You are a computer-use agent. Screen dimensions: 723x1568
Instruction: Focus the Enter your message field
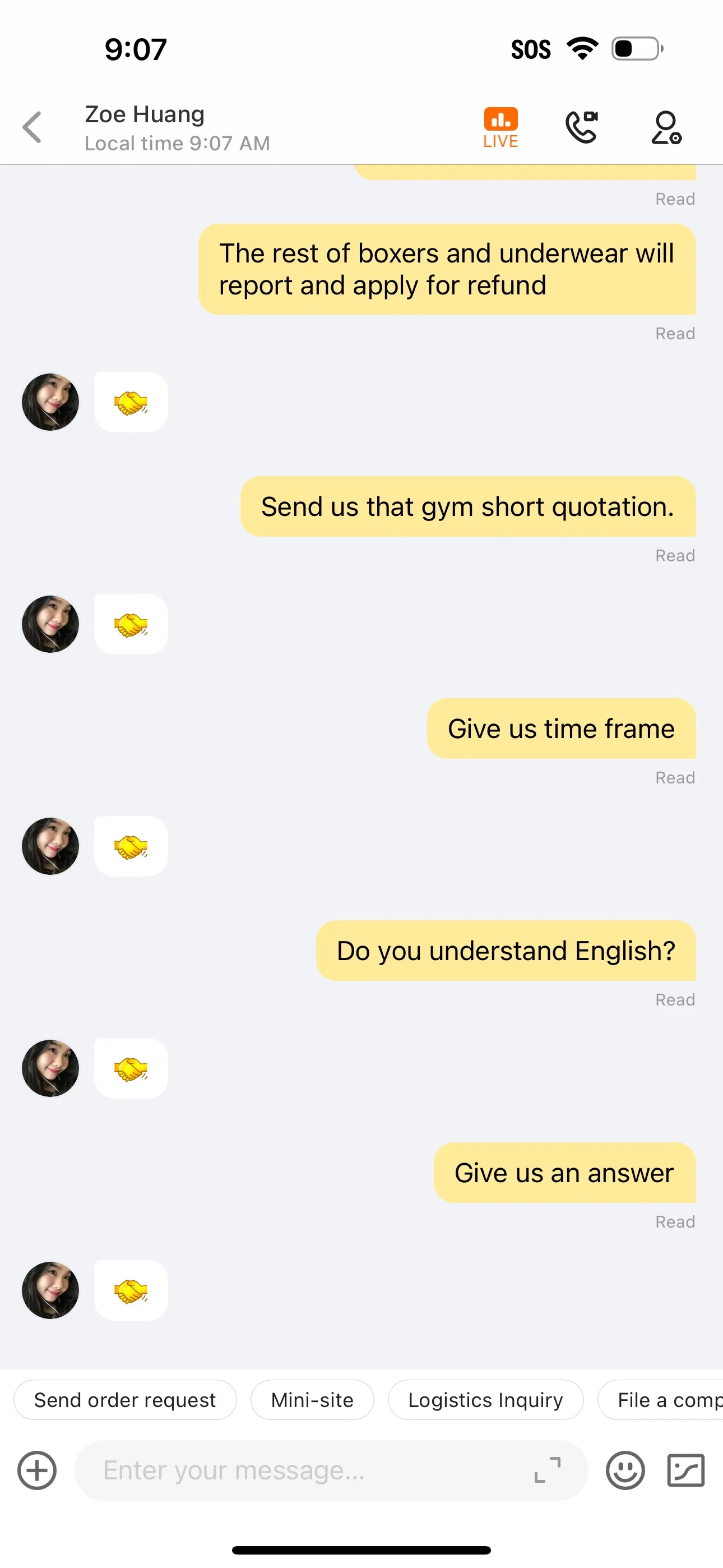point(304,1470)
